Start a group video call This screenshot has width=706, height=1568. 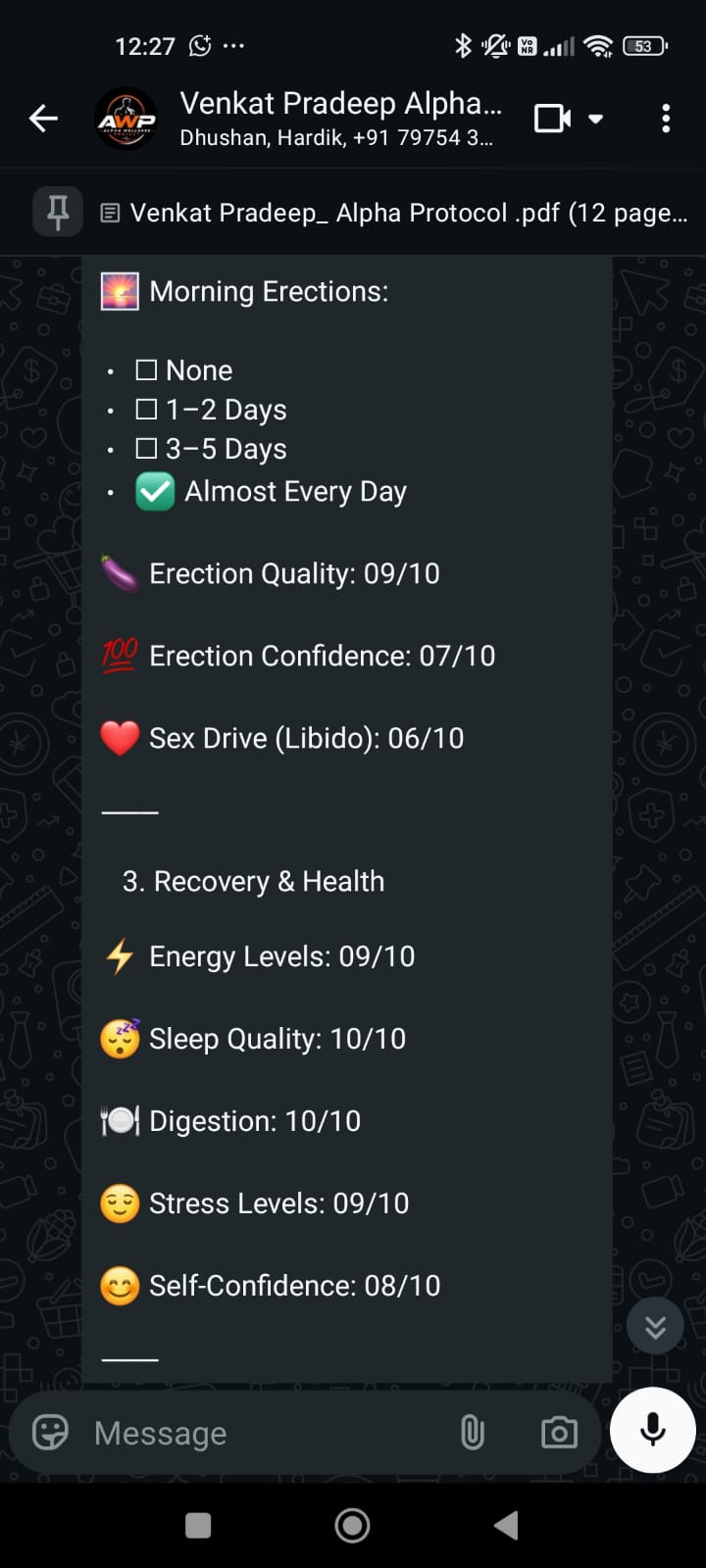[x=553, y=119]
